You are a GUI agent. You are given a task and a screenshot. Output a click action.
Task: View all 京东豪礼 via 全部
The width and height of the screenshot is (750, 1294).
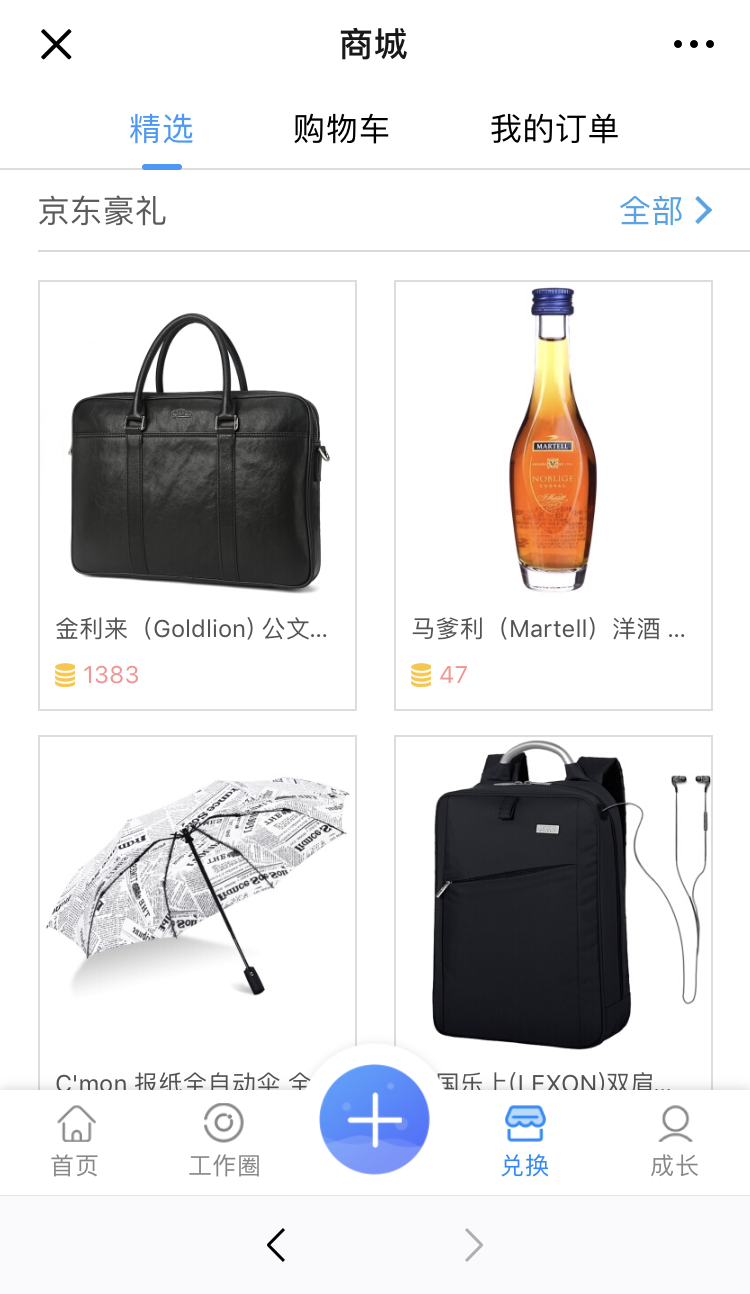665,211
